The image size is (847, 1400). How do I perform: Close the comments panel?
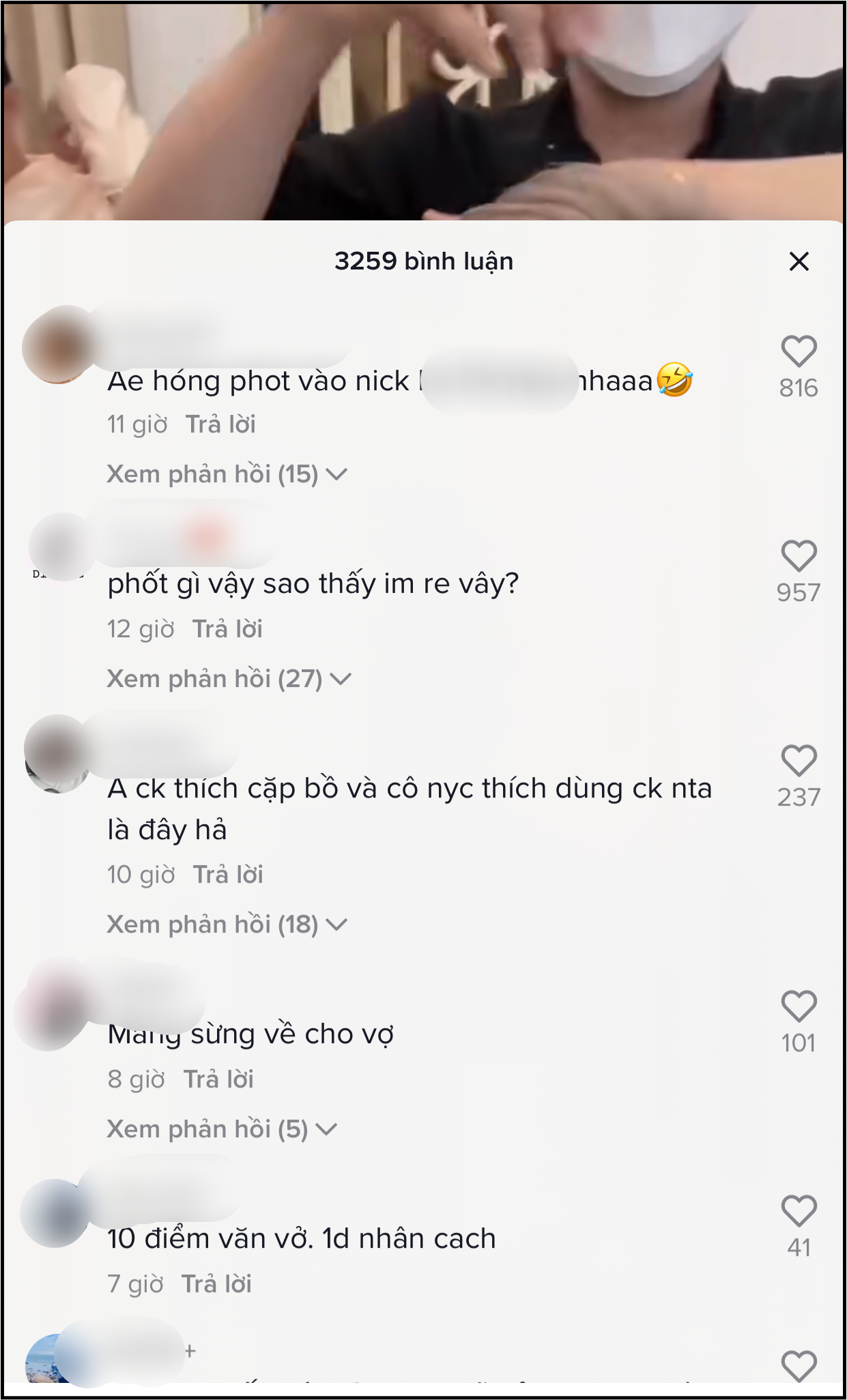pos(799,261)
